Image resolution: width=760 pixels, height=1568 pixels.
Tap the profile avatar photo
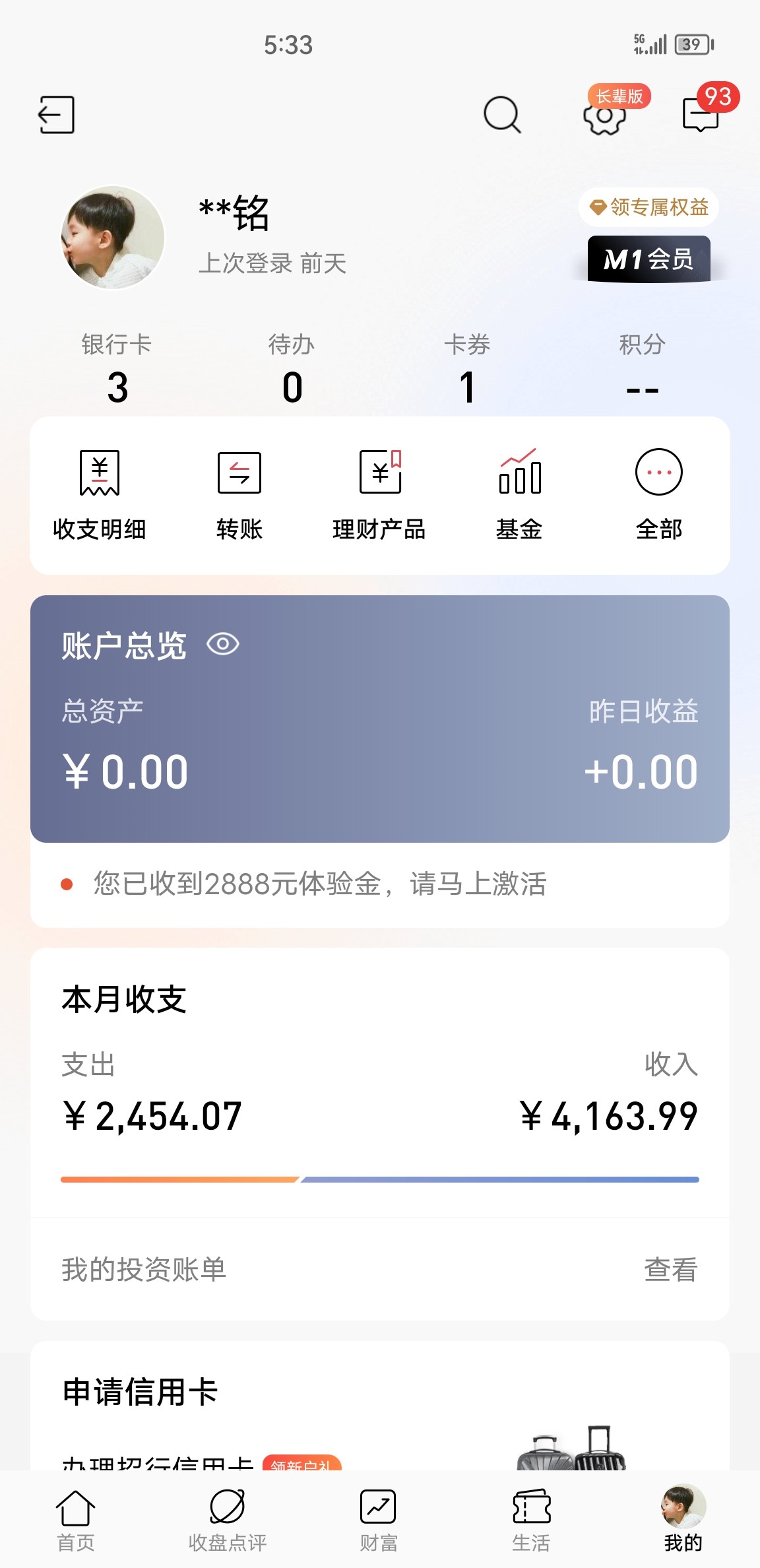[113, 238]
